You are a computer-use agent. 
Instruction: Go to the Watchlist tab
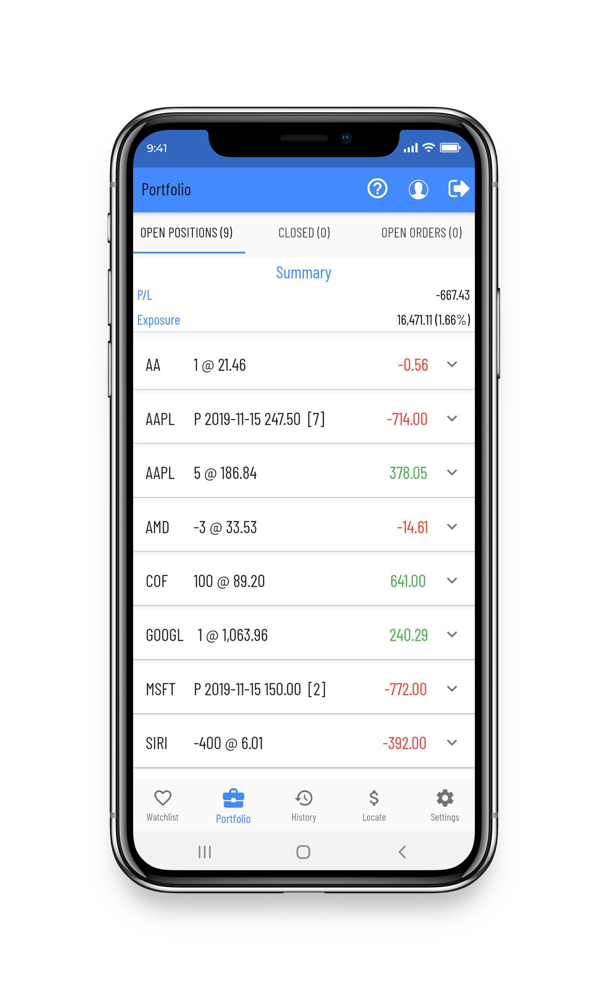tap(163, 805)
